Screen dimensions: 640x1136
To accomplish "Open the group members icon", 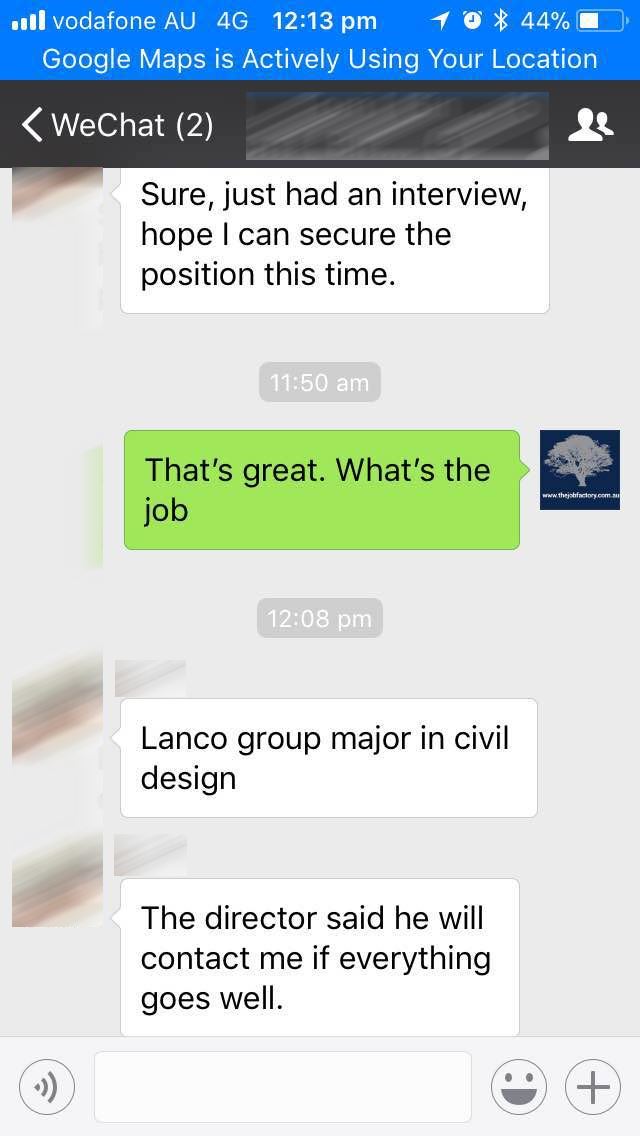I will pyautogui.click(x=591, y=125).
